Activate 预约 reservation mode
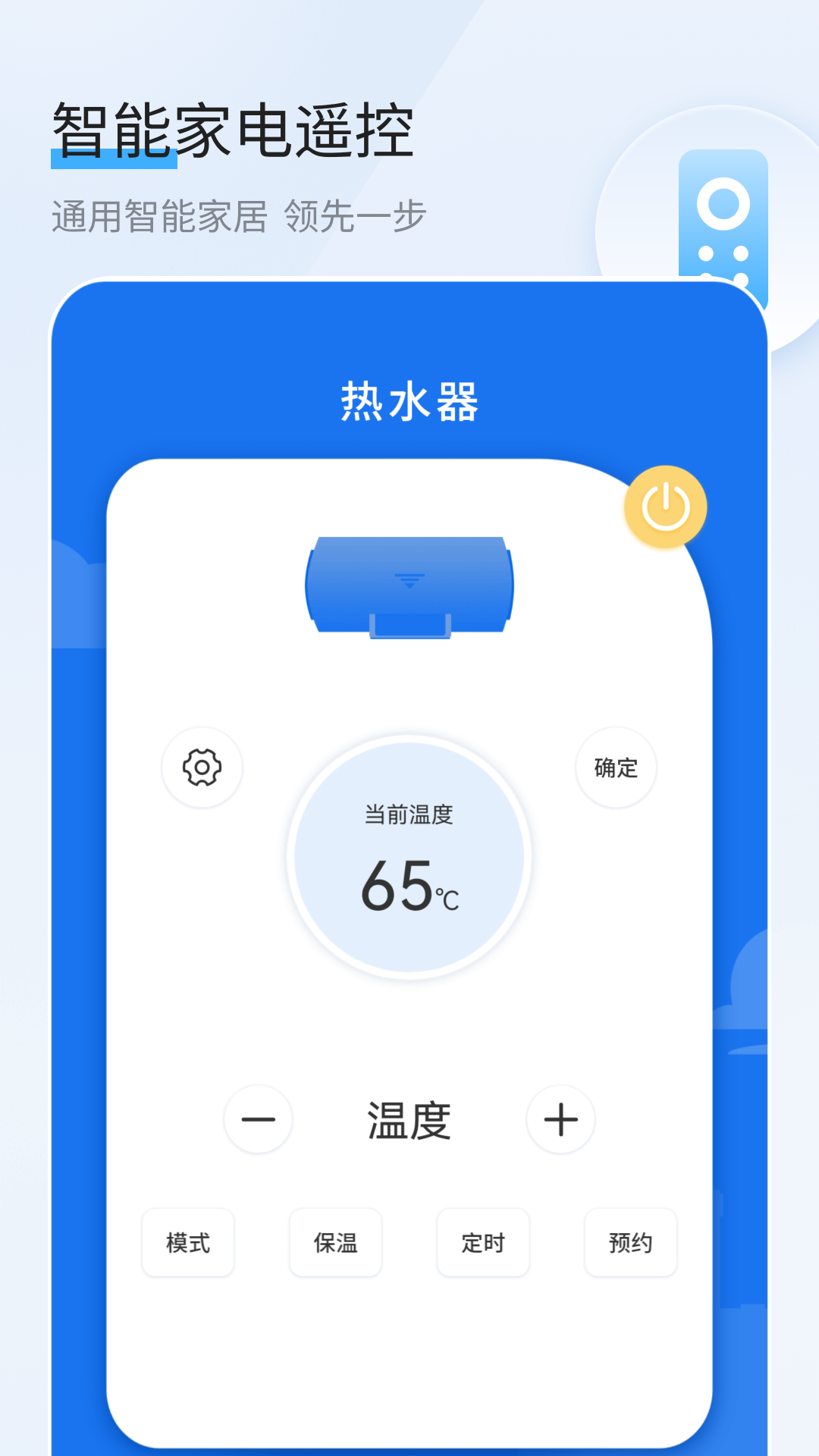Image resolution: width=819 pixels, height=1456 pixels. pos(630,1243)
